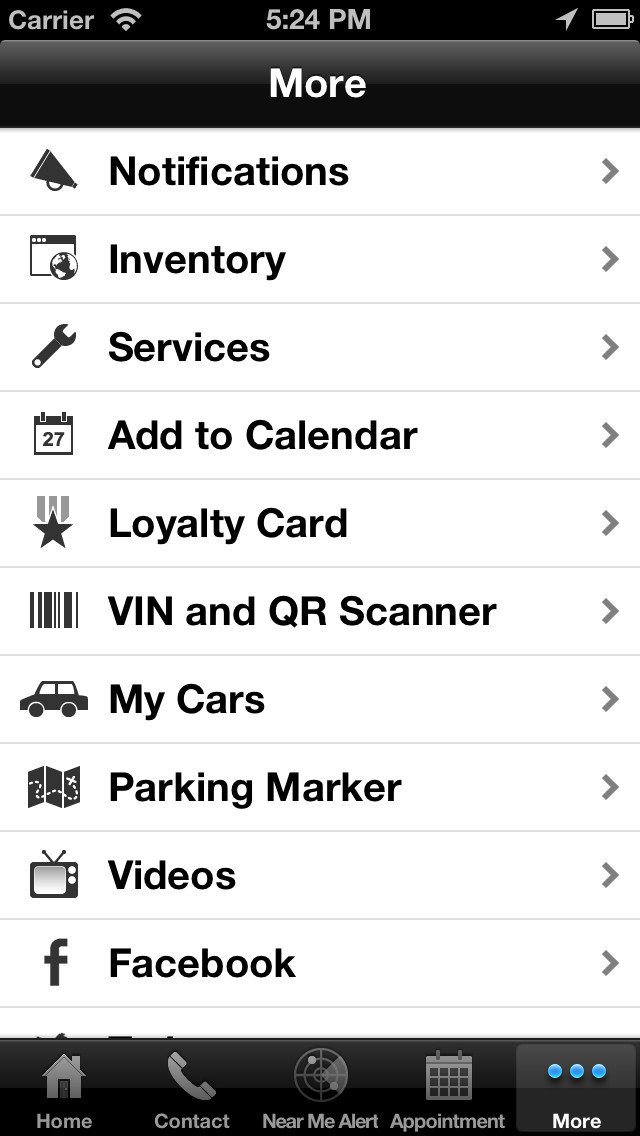Open My Cars
This screenshot has width=640, height=1136.
click(x=320, y=699)
